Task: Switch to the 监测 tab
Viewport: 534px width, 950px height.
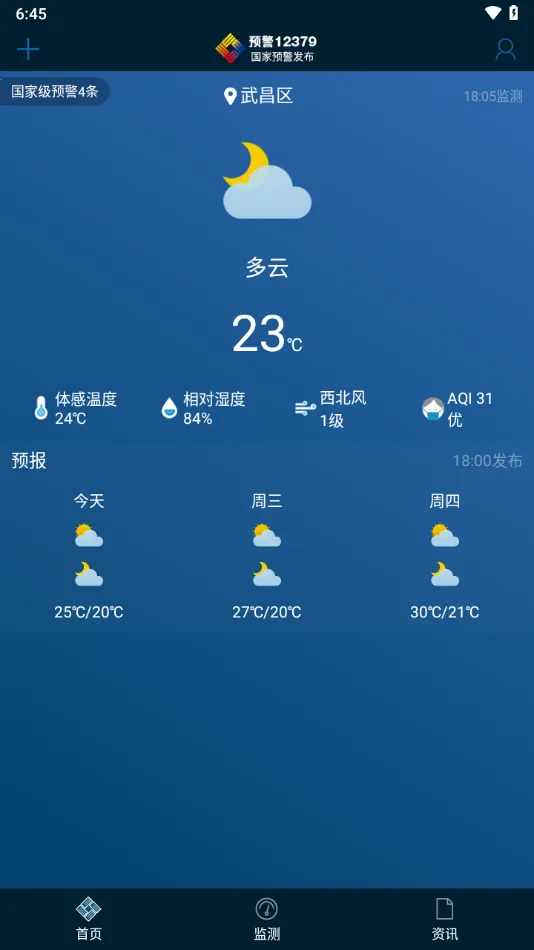Action: coord(267,919)
